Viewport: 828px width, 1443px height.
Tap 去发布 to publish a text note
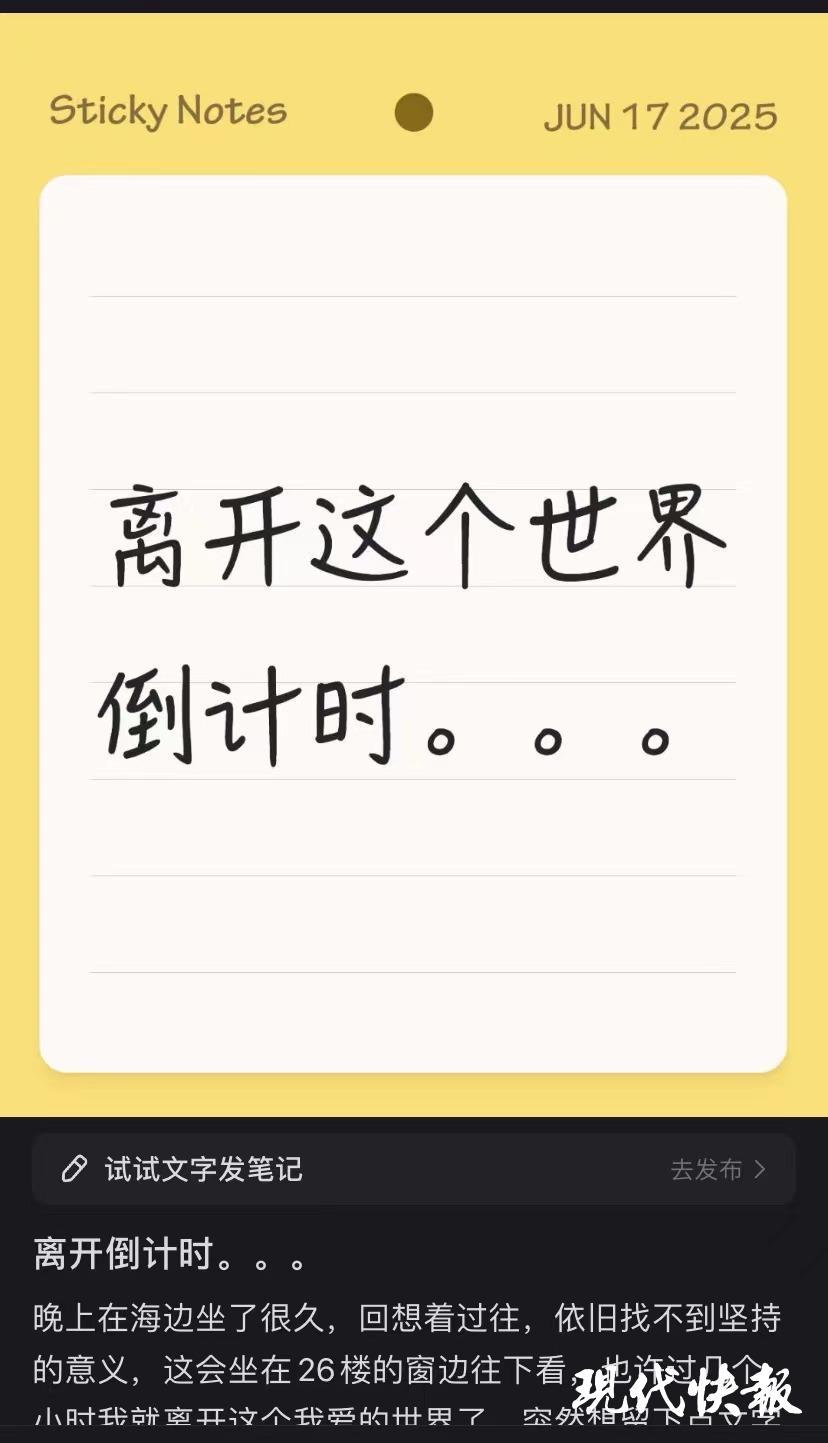pos(717,1169)
